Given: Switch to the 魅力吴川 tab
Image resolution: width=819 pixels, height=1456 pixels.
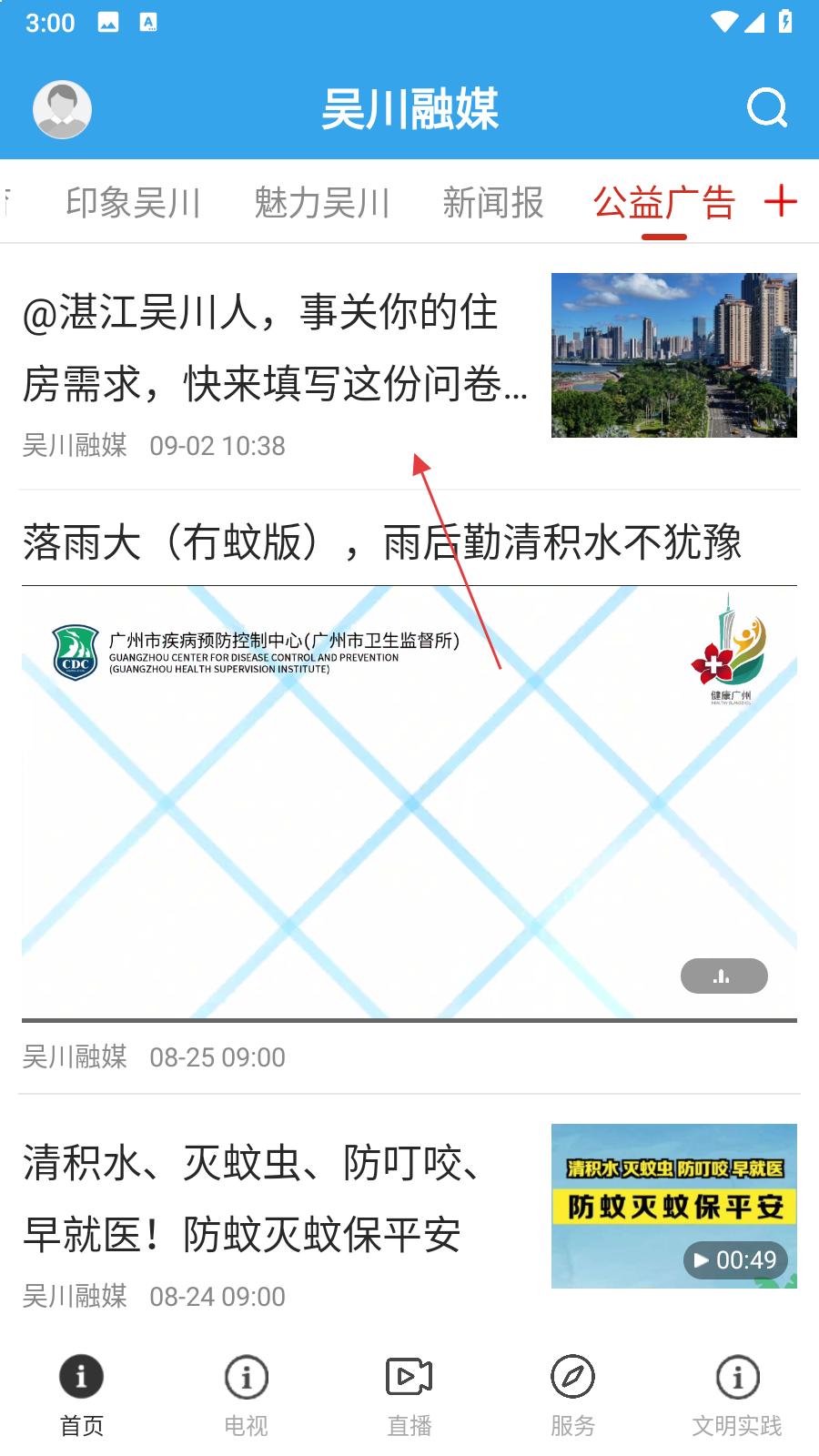Looking at the screenshot, I should tap(321, 202).
